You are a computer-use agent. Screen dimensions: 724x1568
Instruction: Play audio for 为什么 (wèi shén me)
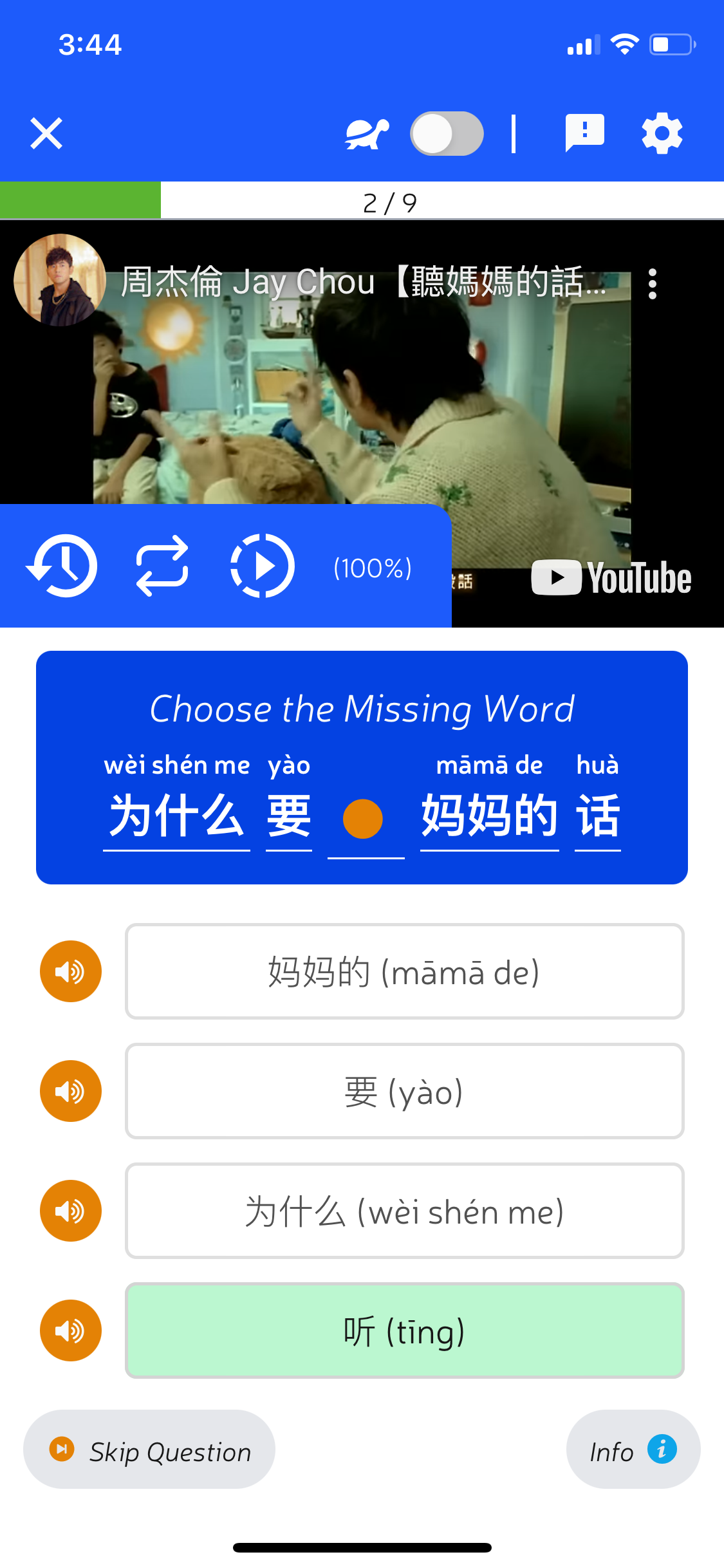71,1211
